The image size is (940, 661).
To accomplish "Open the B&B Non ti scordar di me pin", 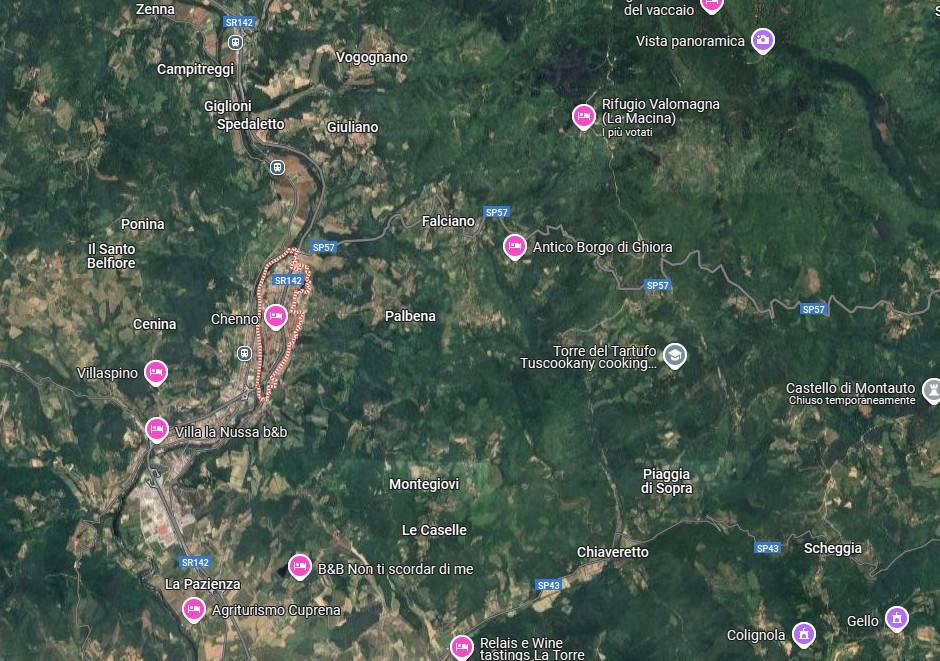I will [x=299, y=566].
